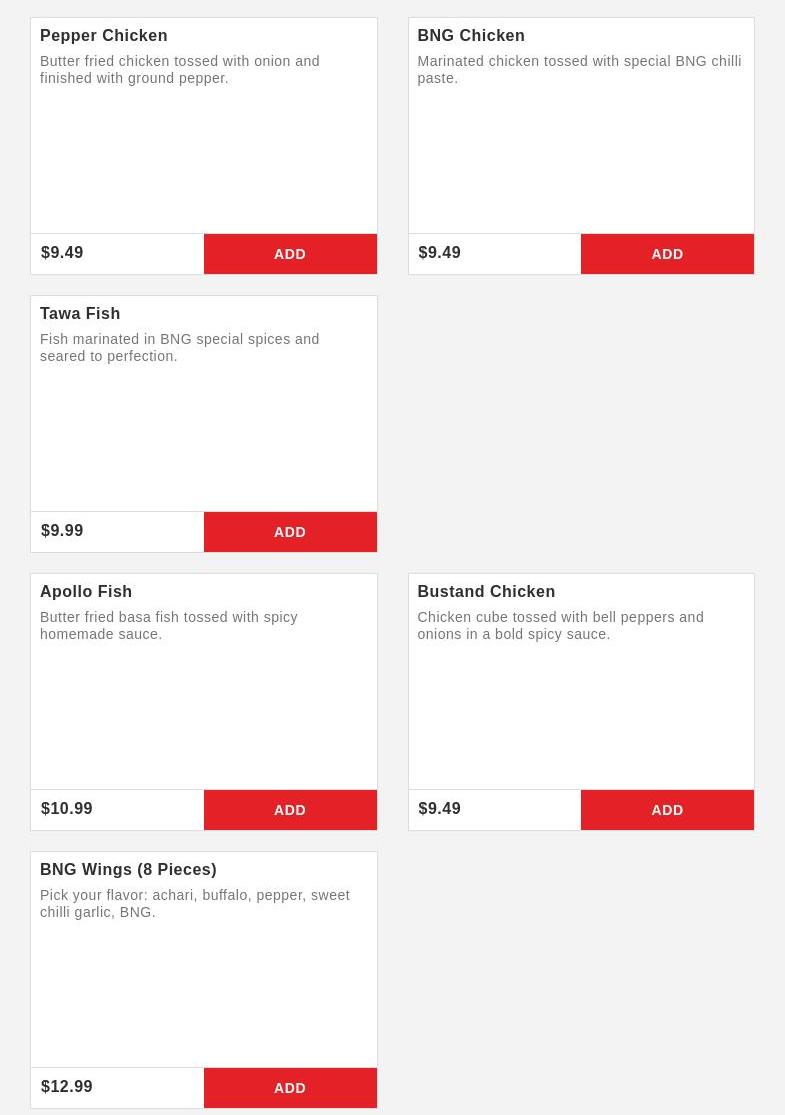
Task: Open the Pepper Chicken item card
Action: (x=104, y=36)
